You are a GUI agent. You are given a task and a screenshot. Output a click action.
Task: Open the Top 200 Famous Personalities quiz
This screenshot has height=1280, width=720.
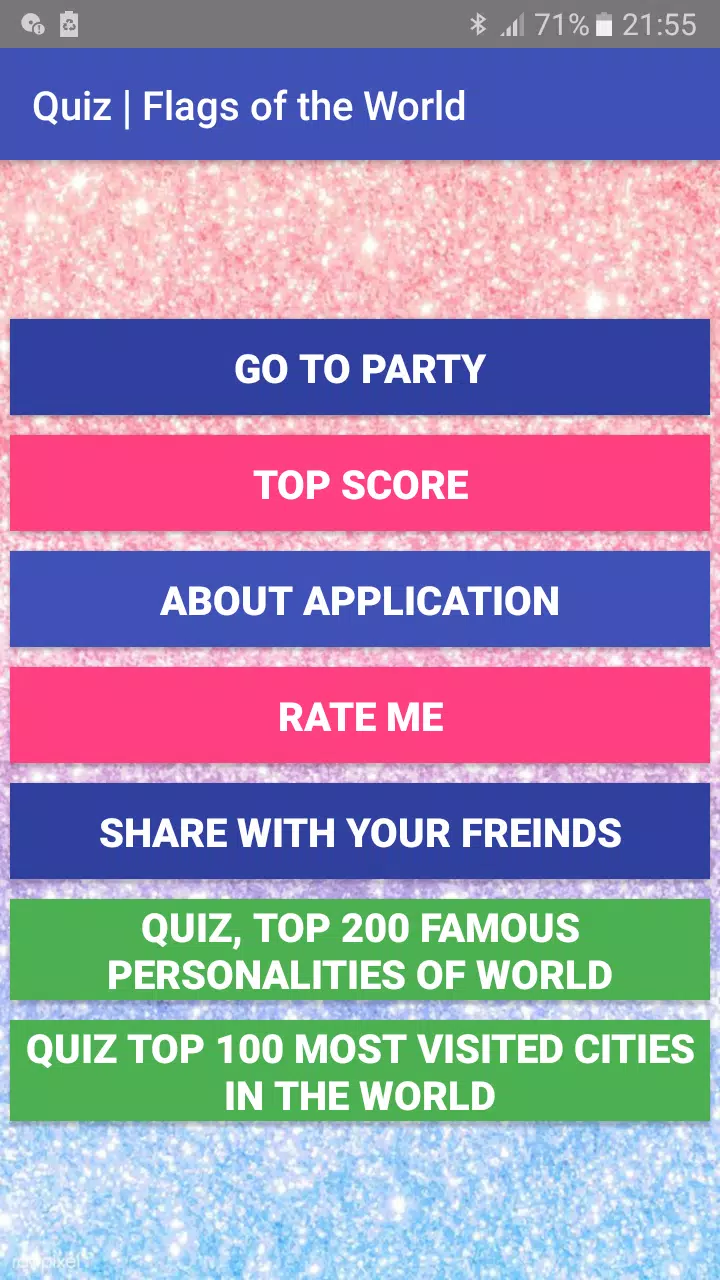360,950
